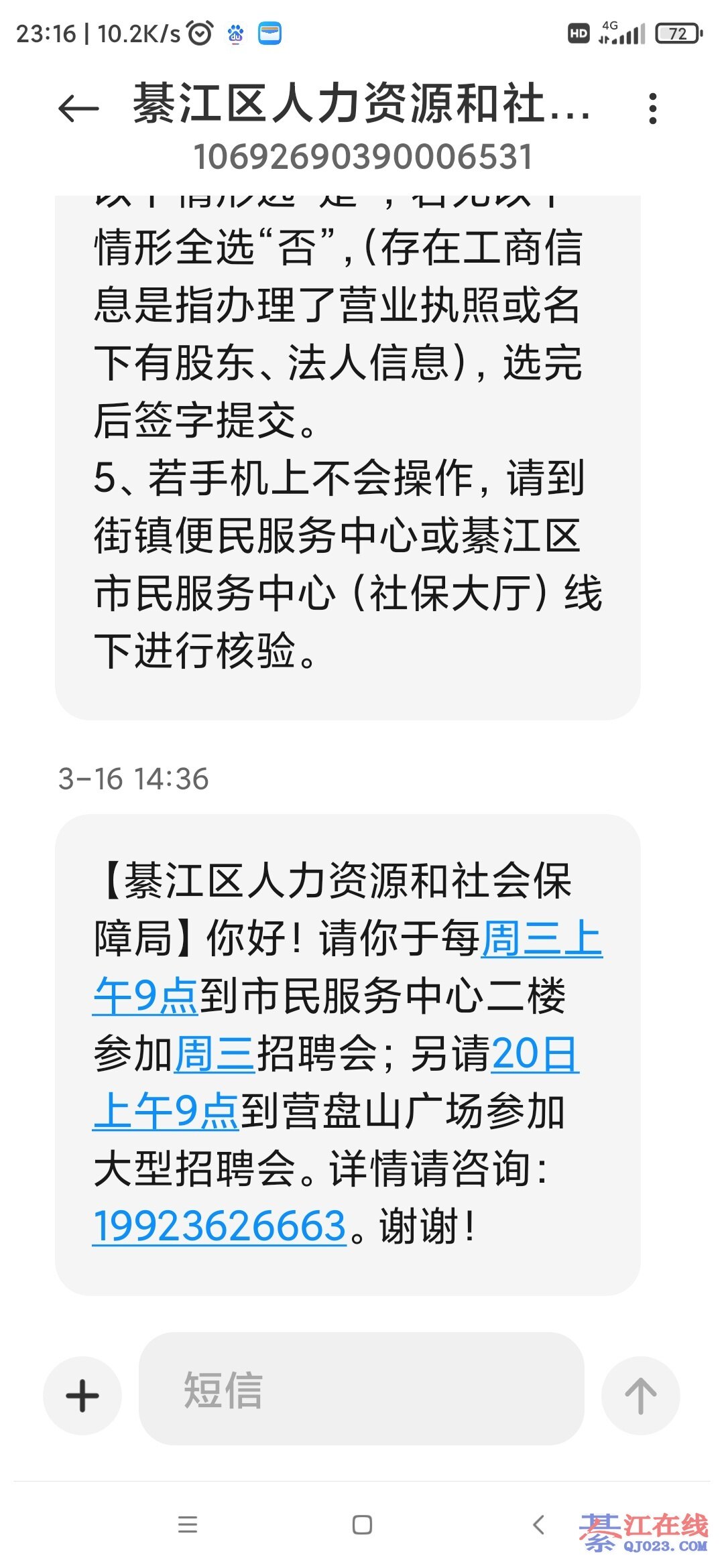Tap the 周三 link before 招聘会
Viewport: 724px width, 1568px height.
coord(215,1054)
